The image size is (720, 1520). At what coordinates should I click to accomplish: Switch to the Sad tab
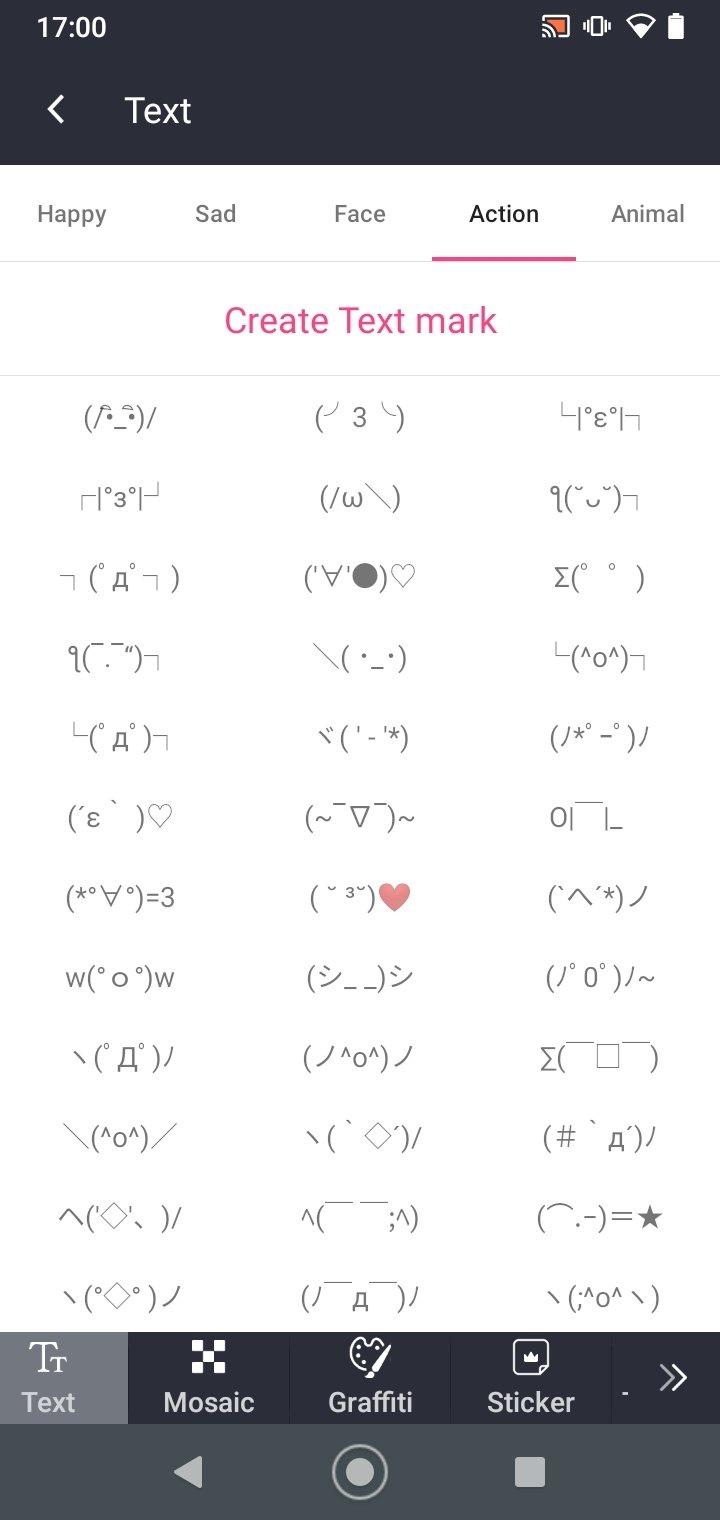click(x=216, y=214)
